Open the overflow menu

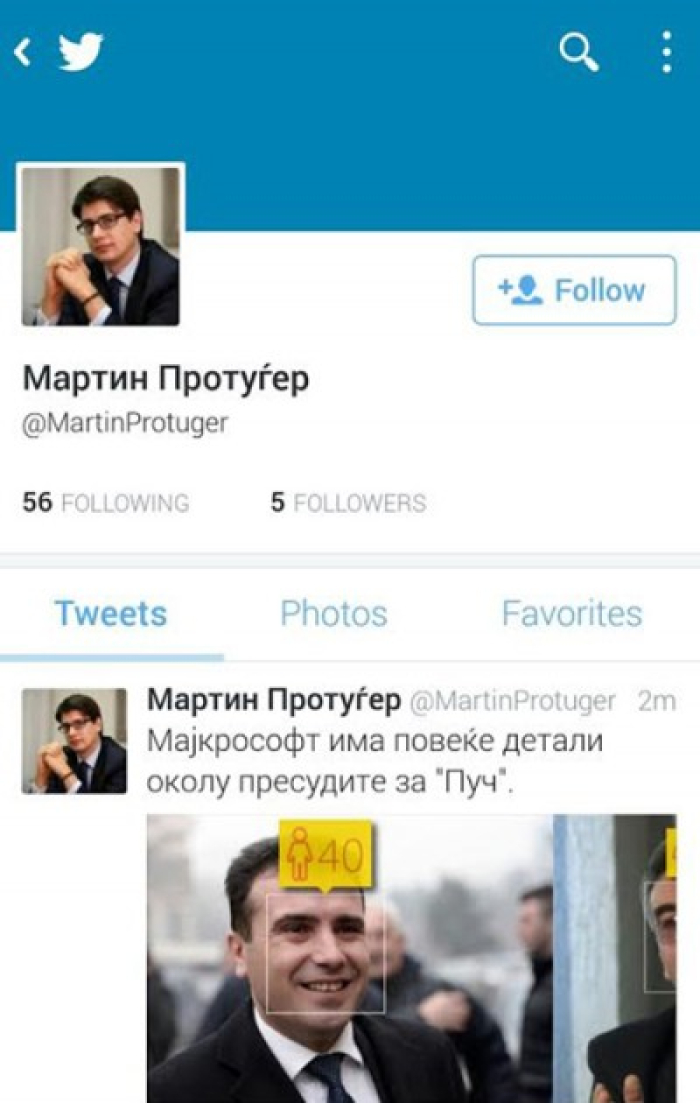coord(666,52)
